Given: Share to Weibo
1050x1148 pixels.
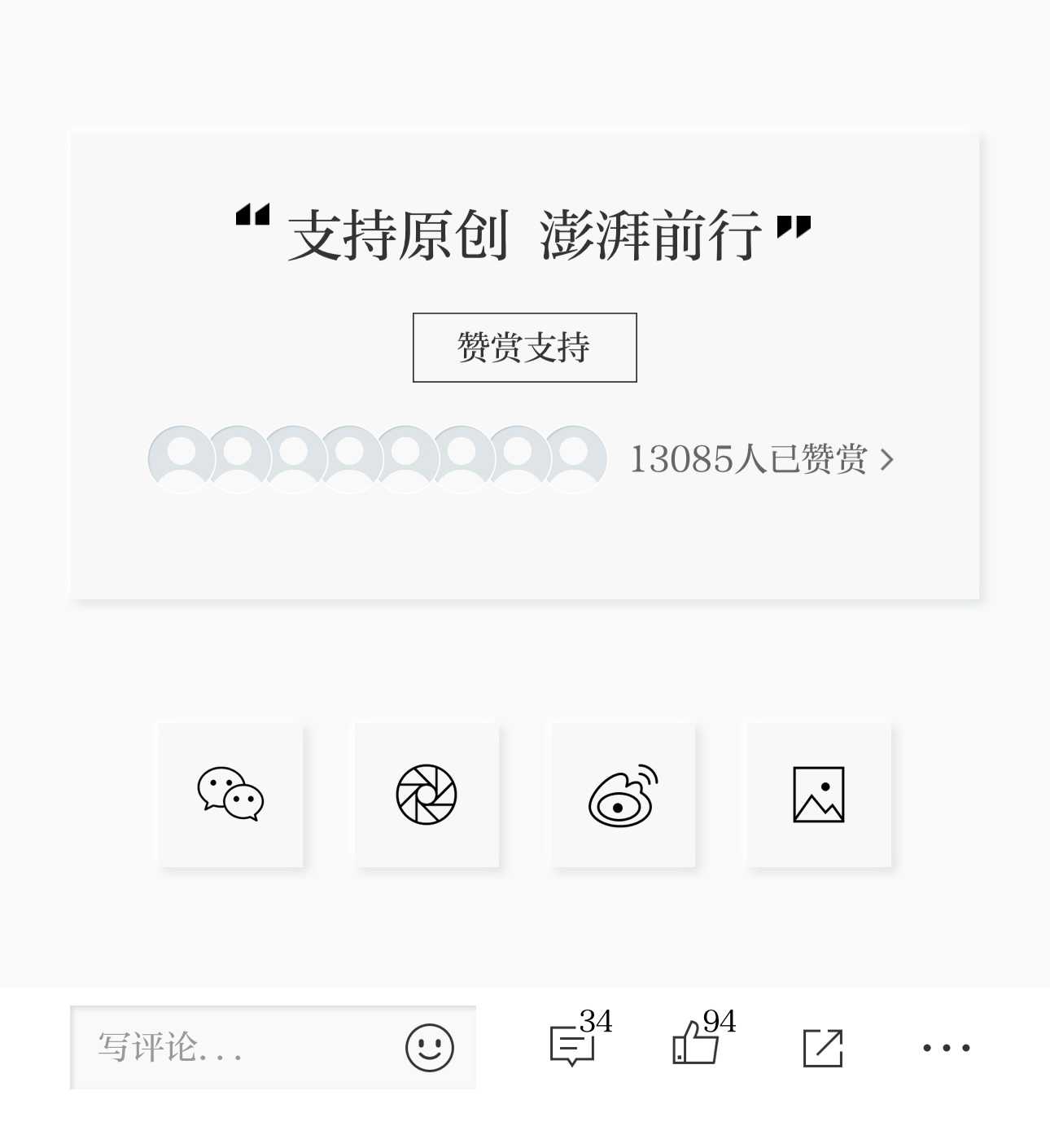Looking at the screenshot, I should 623,795.
